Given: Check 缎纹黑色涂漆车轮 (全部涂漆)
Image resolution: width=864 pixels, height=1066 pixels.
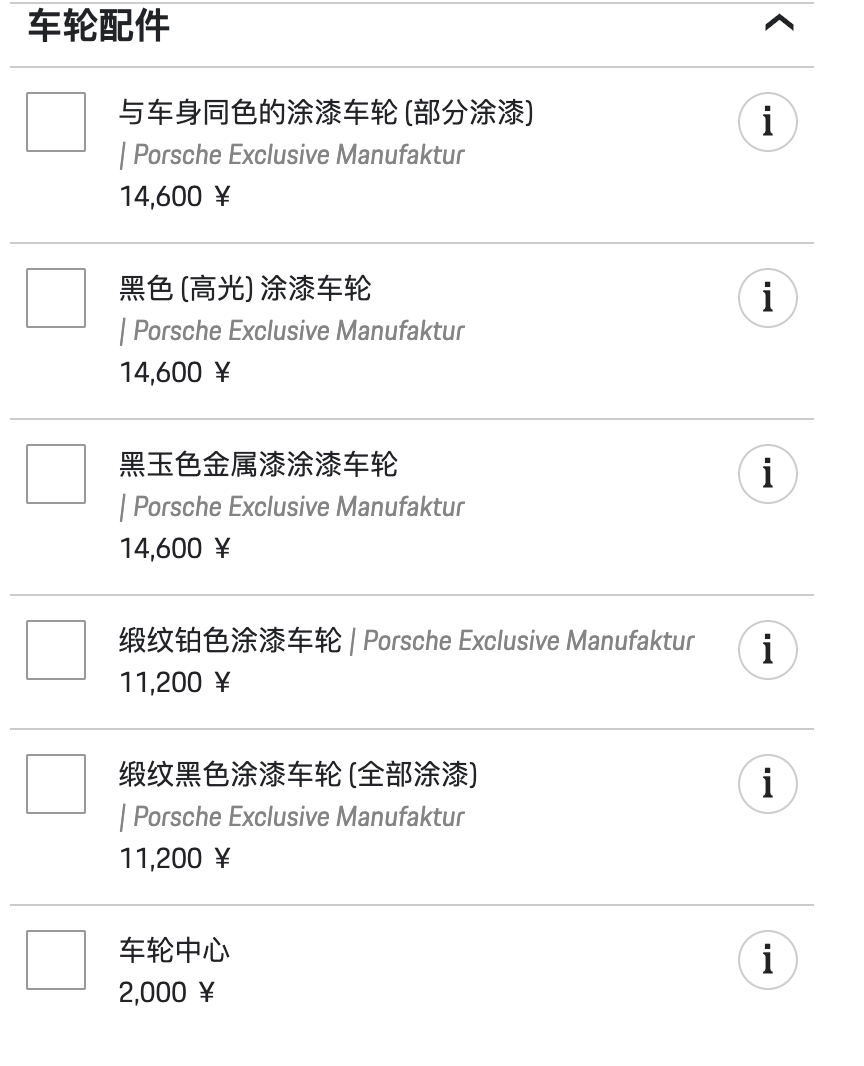Looking at the screenshot, I should [57, 784].
